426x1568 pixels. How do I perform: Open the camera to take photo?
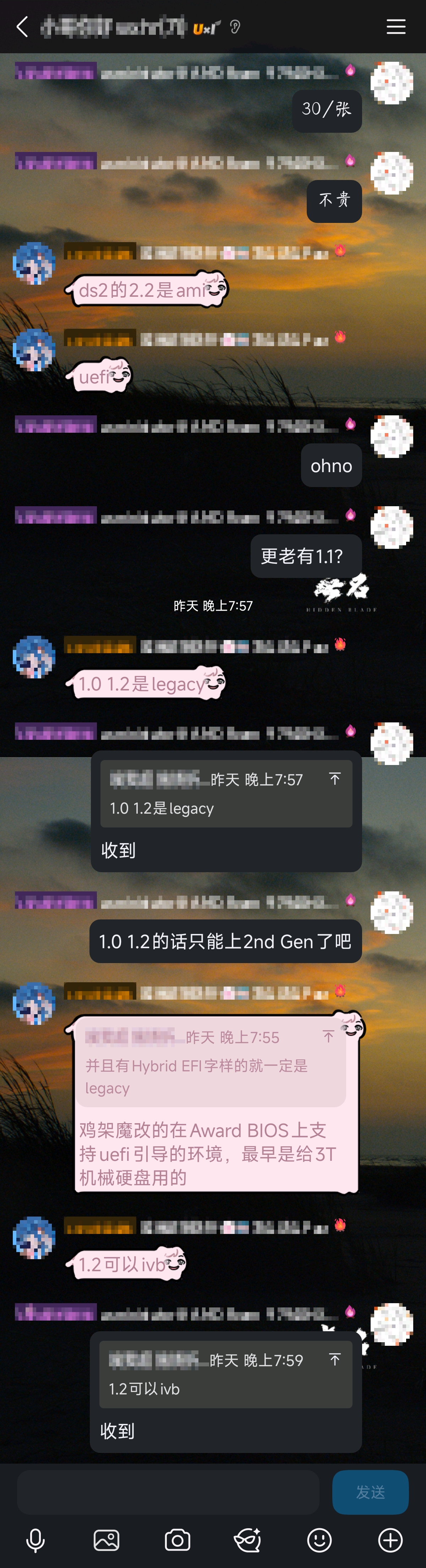click(177, 1541)
